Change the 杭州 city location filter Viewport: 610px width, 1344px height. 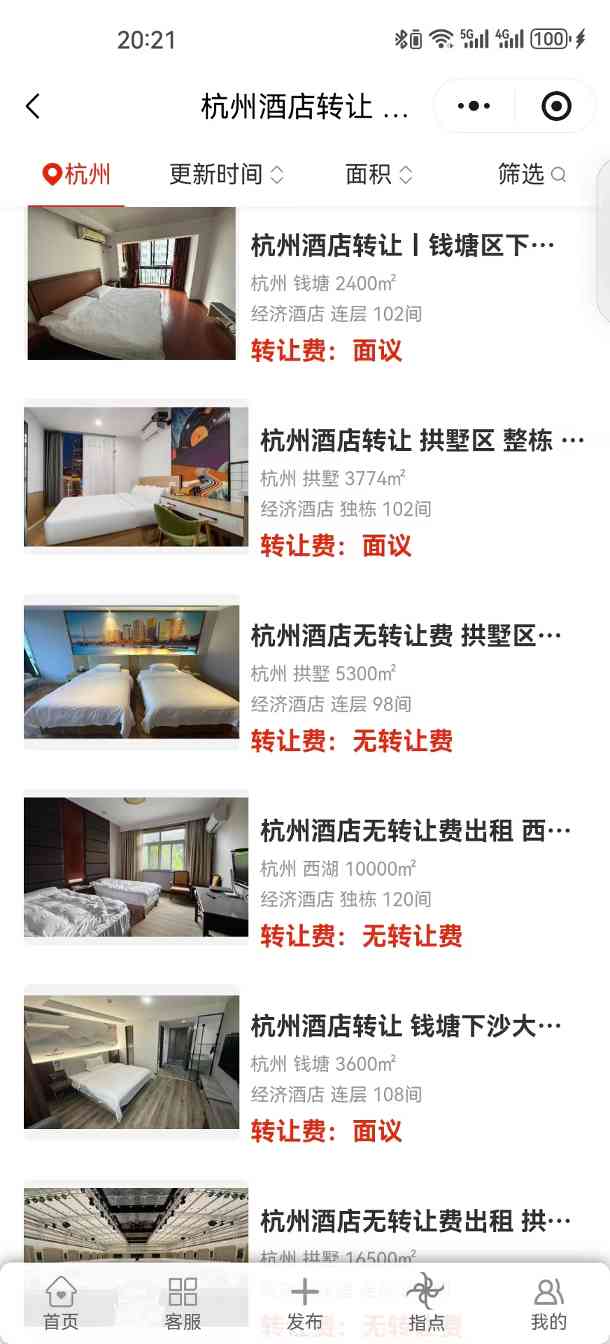pyautogui.click(x=77, y=175)
